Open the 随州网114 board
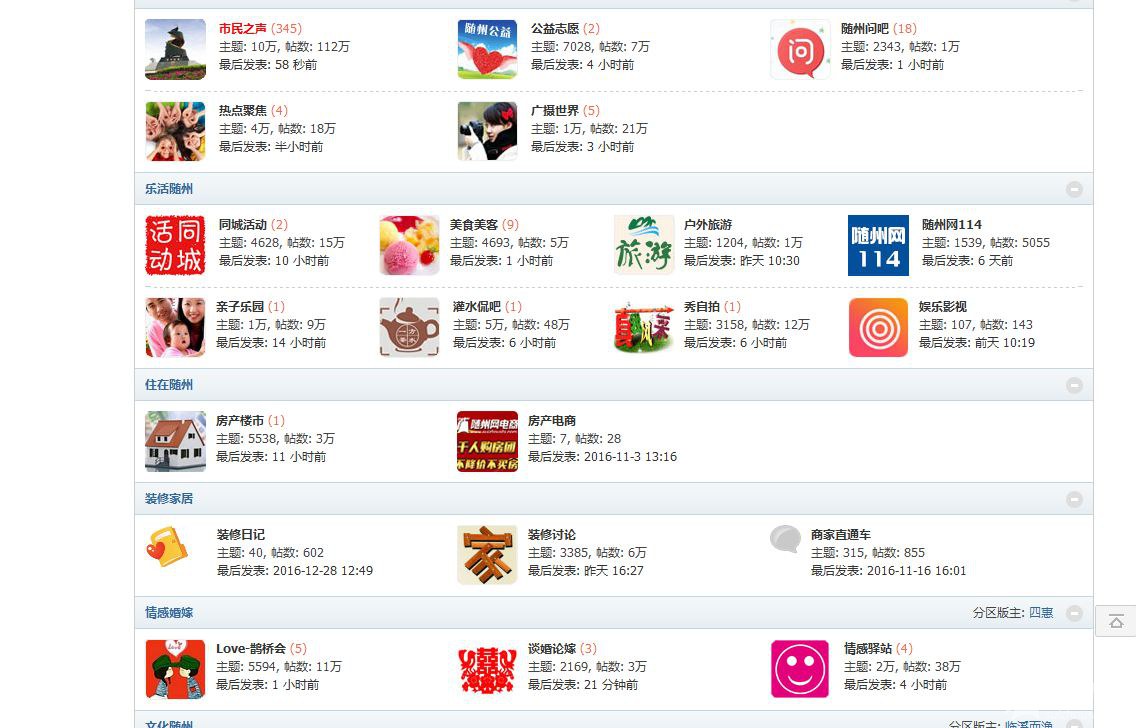Screen dimensions: 1136x728 click(952, 225)
